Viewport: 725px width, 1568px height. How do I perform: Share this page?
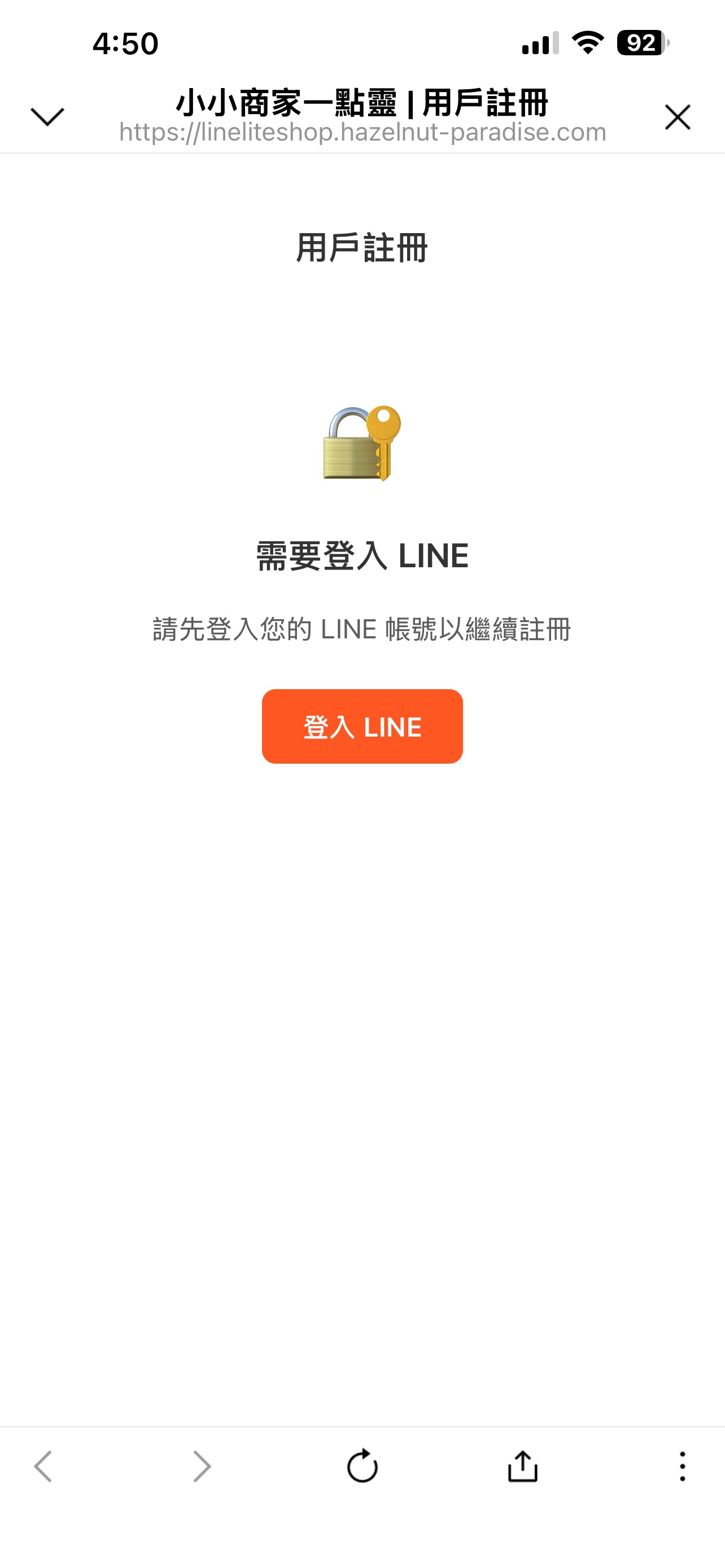pyautogui.click(x=522, y=1466)
